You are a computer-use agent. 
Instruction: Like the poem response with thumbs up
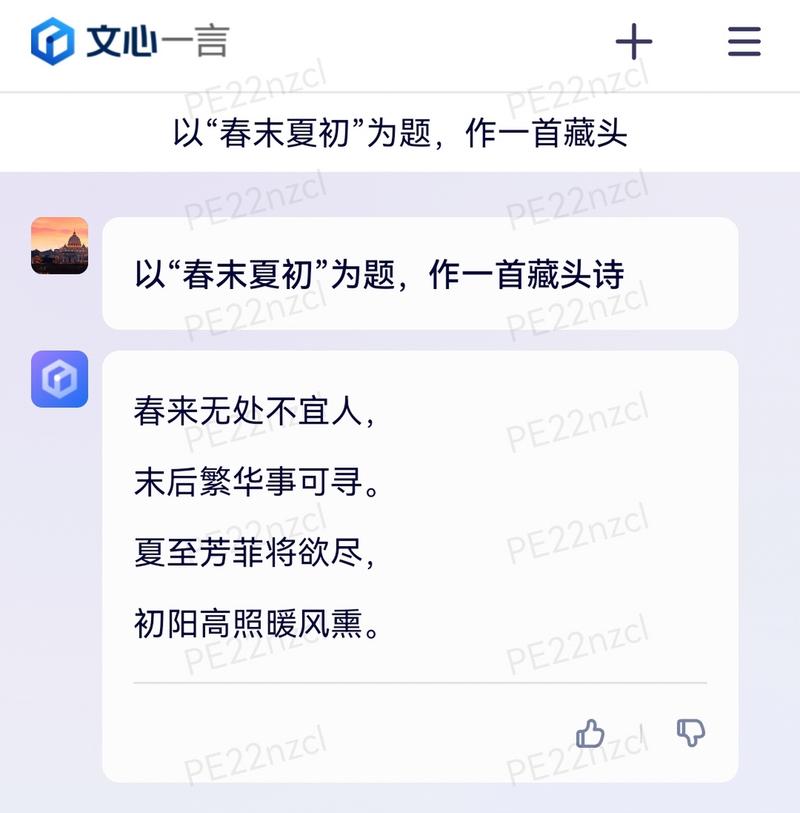591,734
